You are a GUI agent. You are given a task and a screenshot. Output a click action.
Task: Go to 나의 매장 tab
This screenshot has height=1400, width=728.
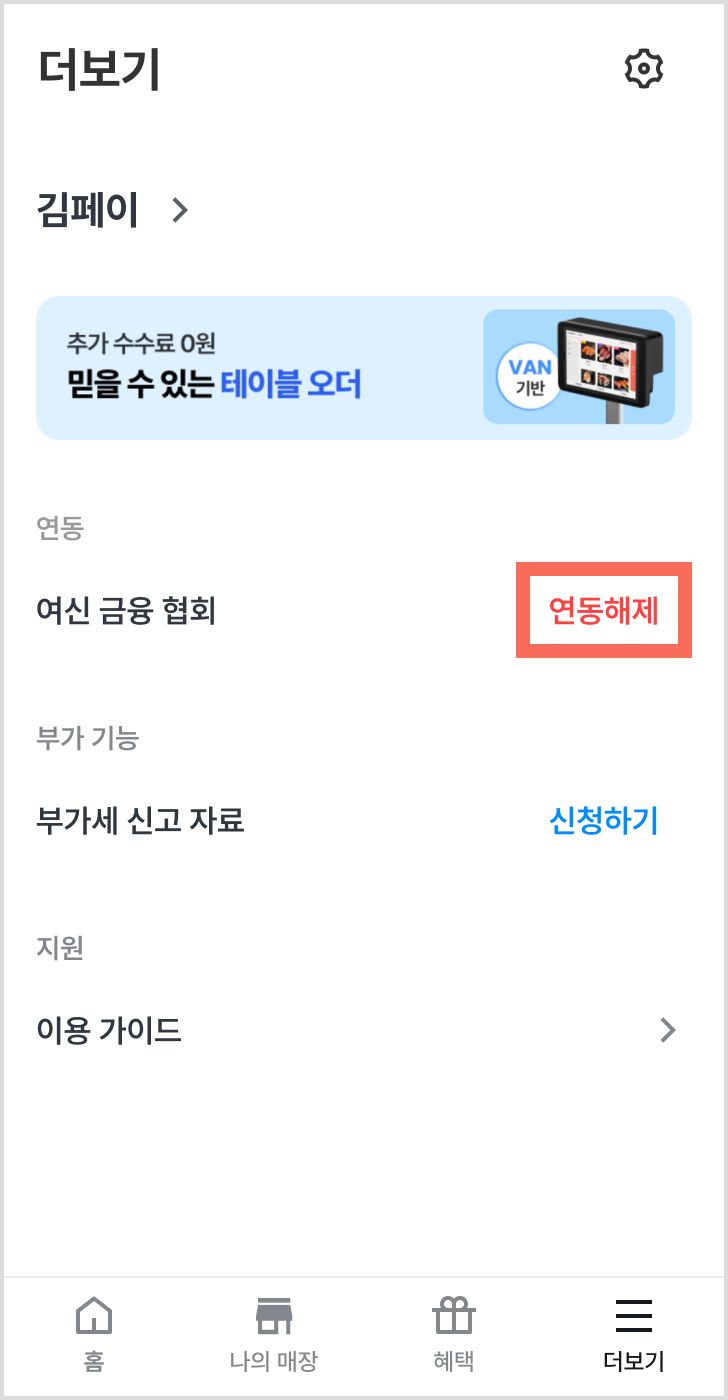(273, 1333)
